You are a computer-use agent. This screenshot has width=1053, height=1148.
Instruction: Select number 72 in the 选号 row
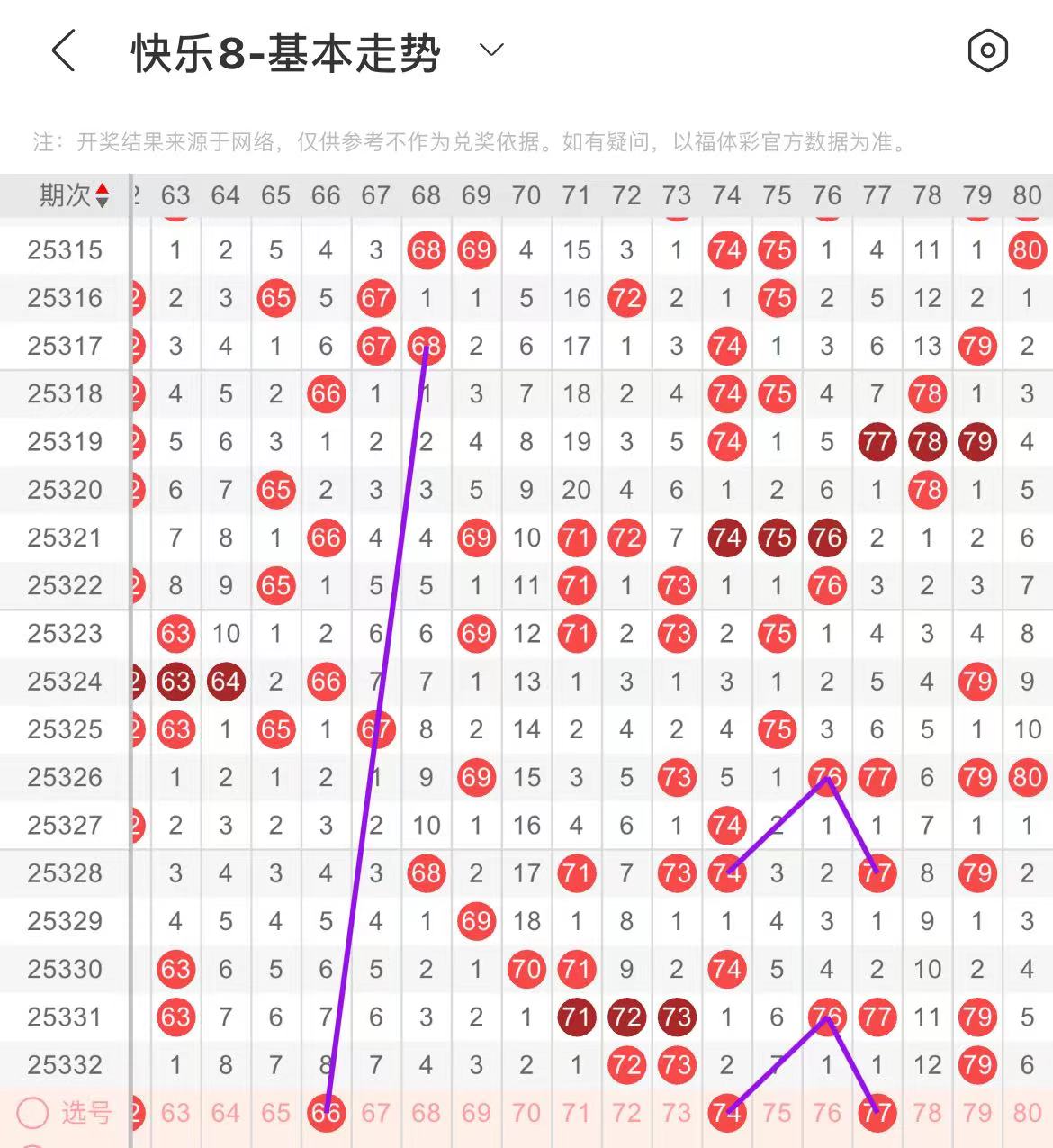(x=626, y=1113)
